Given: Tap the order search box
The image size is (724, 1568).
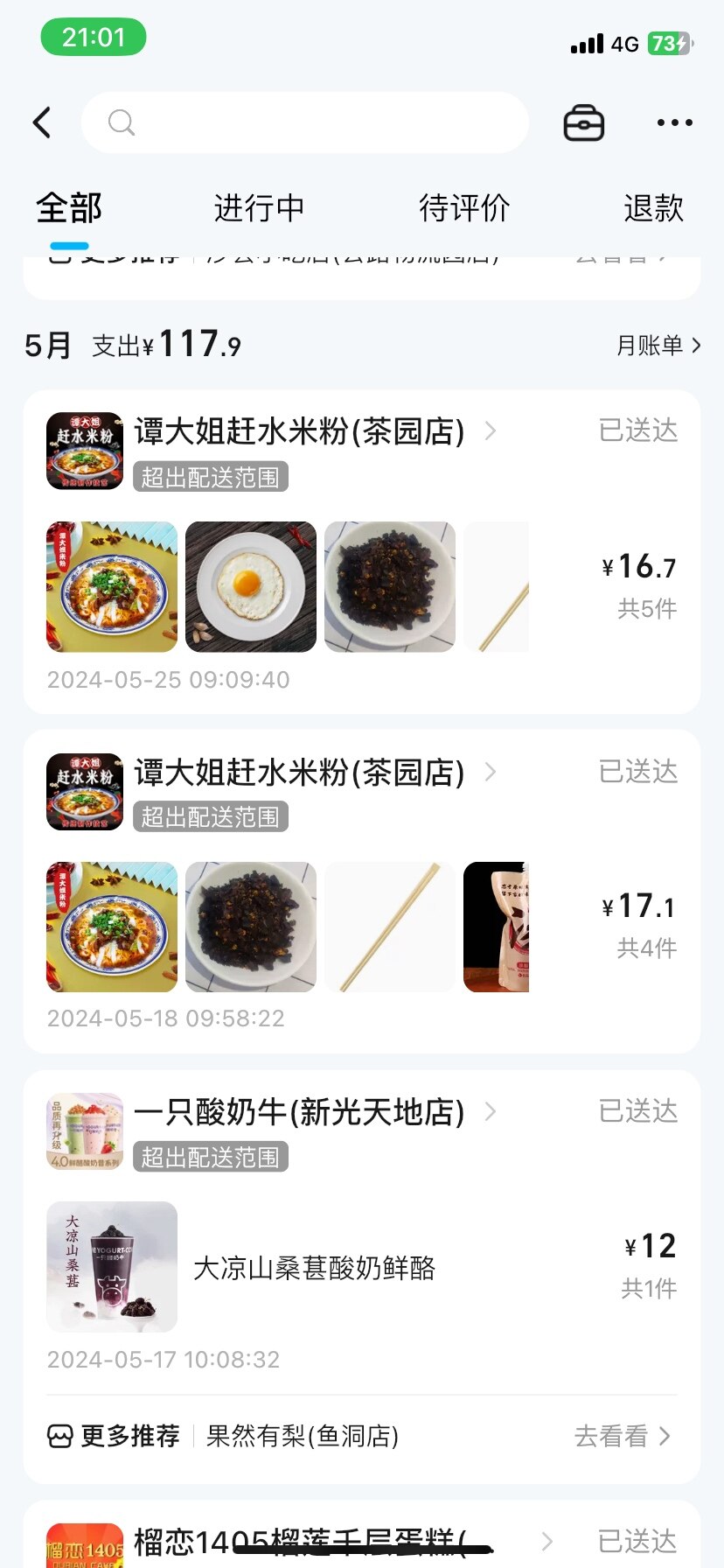Looking at the screenshot, I should coord(304,122).
